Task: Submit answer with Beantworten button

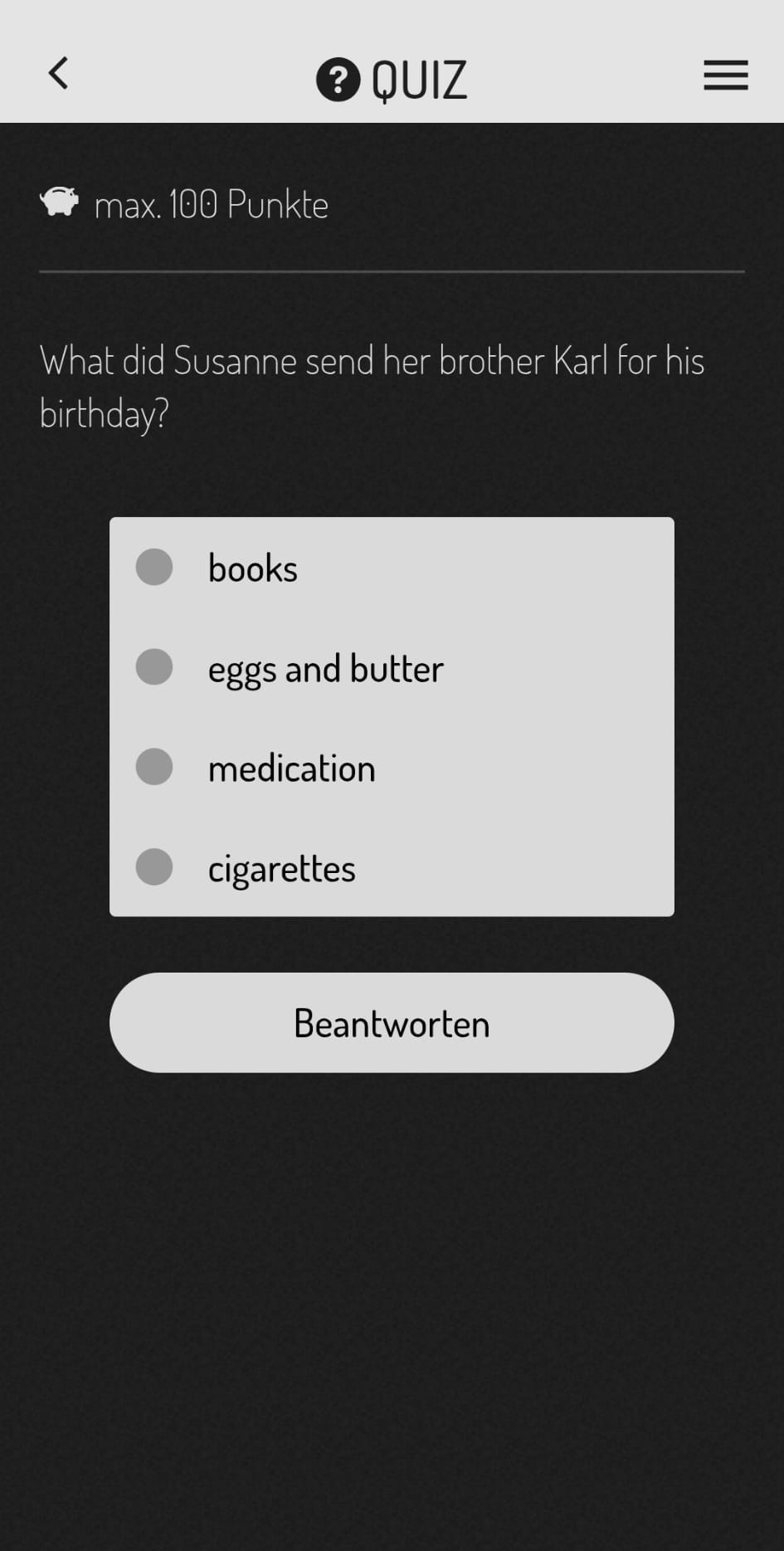Action: (392, 1022)
